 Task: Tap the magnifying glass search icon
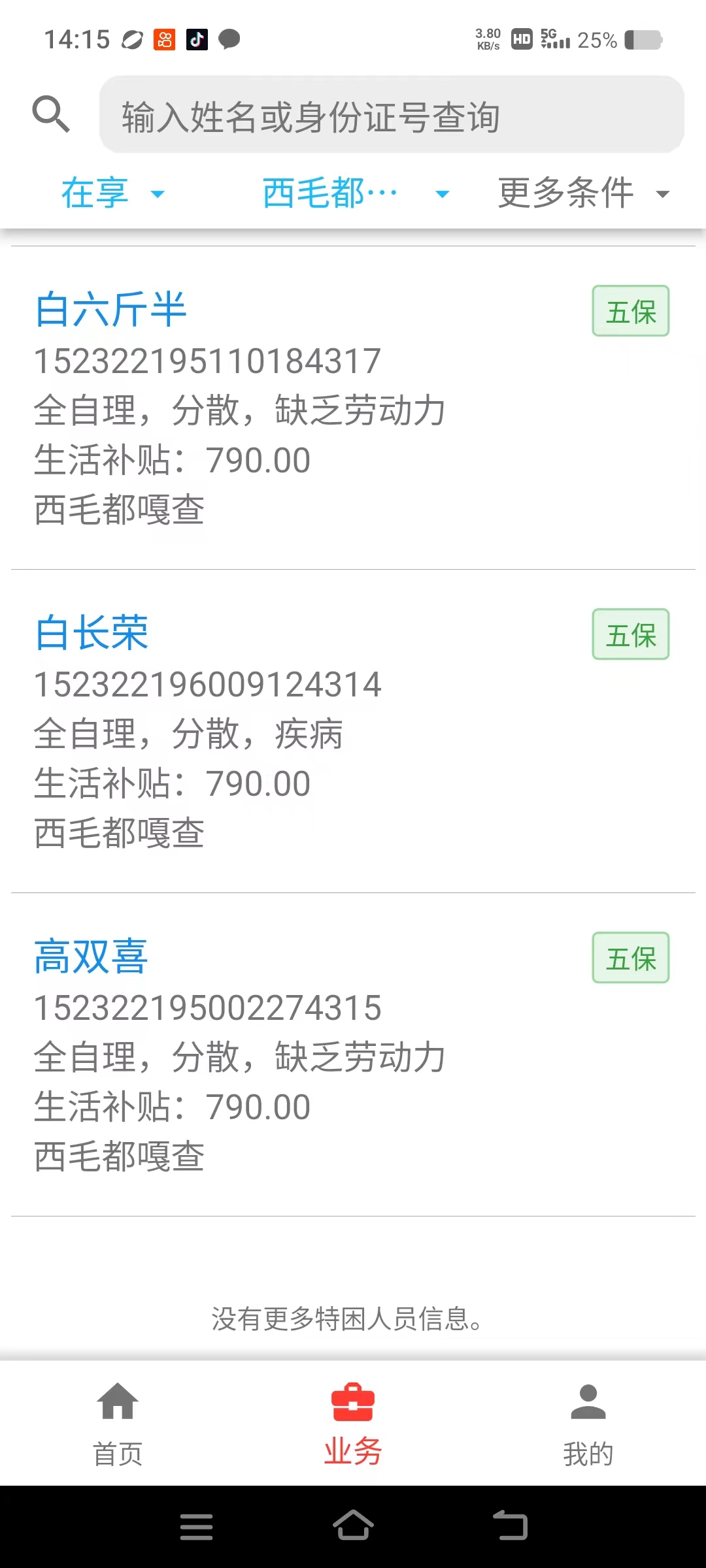51,114
